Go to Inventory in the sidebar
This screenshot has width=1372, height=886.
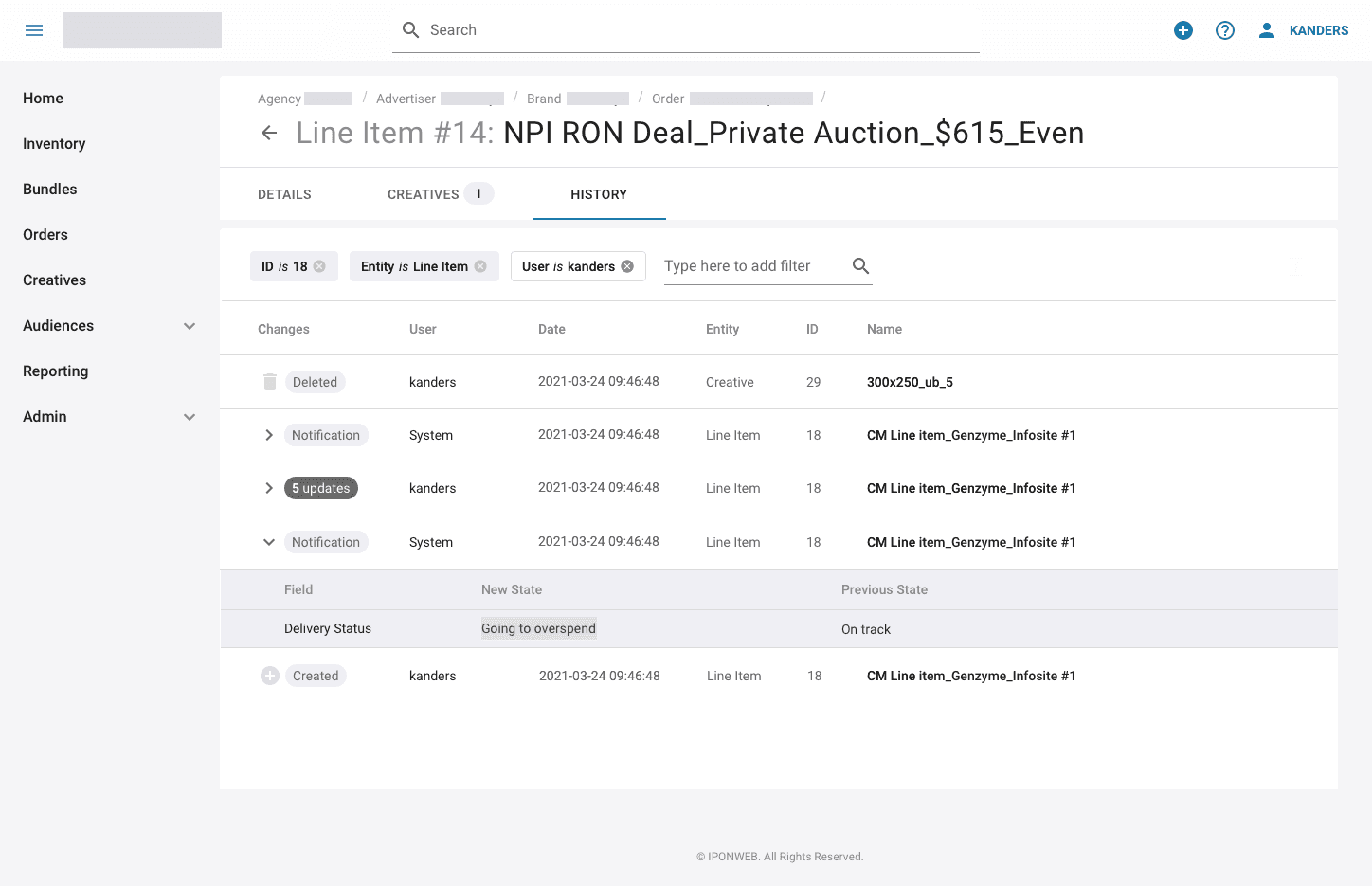click(x=54, y=143)
